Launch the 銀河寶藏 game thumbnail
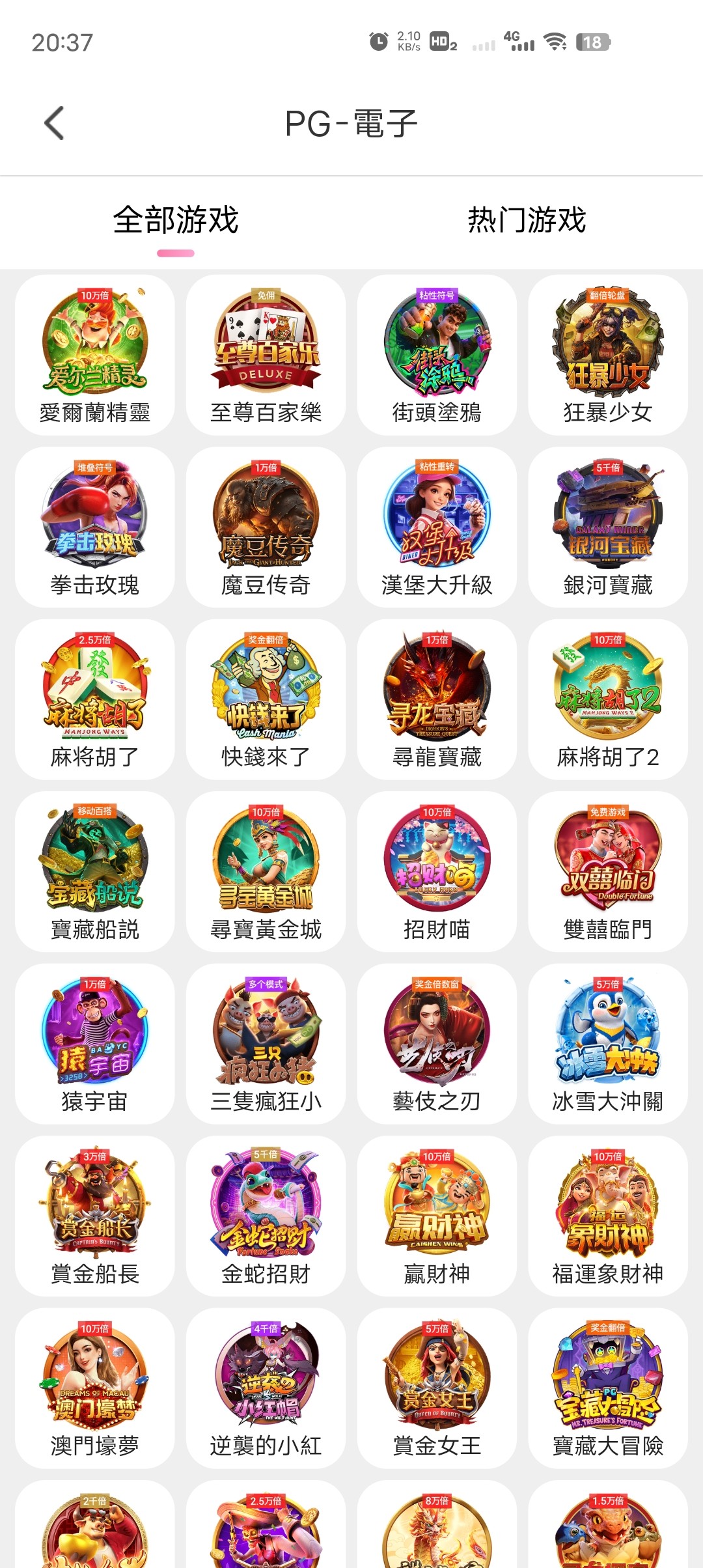The image size is (703, 1568). pos(607,521)
